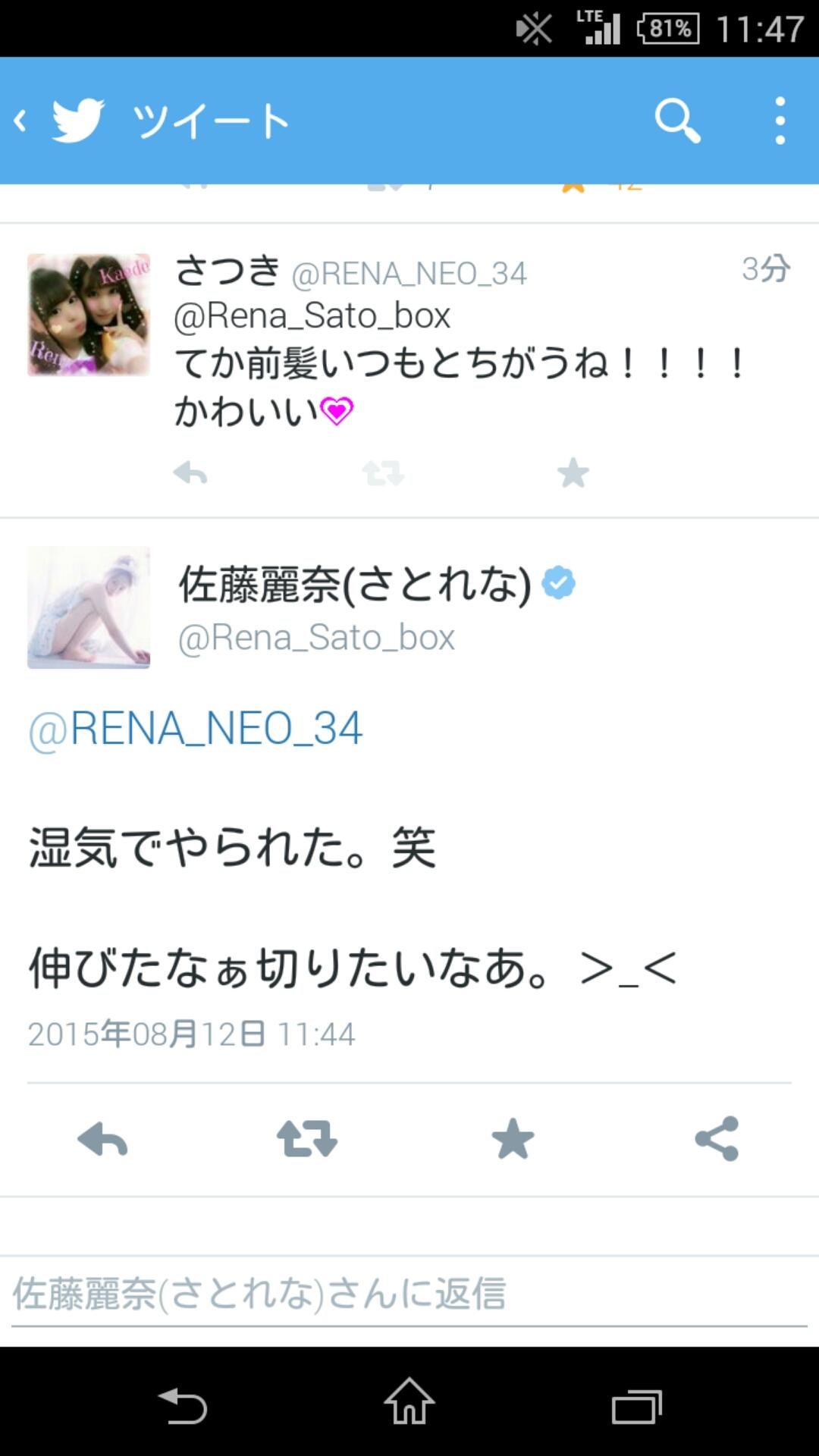Favorite 佐藤麗奈's tweet with the star
Screen dimensions: 819x1456
(x=513, y=1139)
